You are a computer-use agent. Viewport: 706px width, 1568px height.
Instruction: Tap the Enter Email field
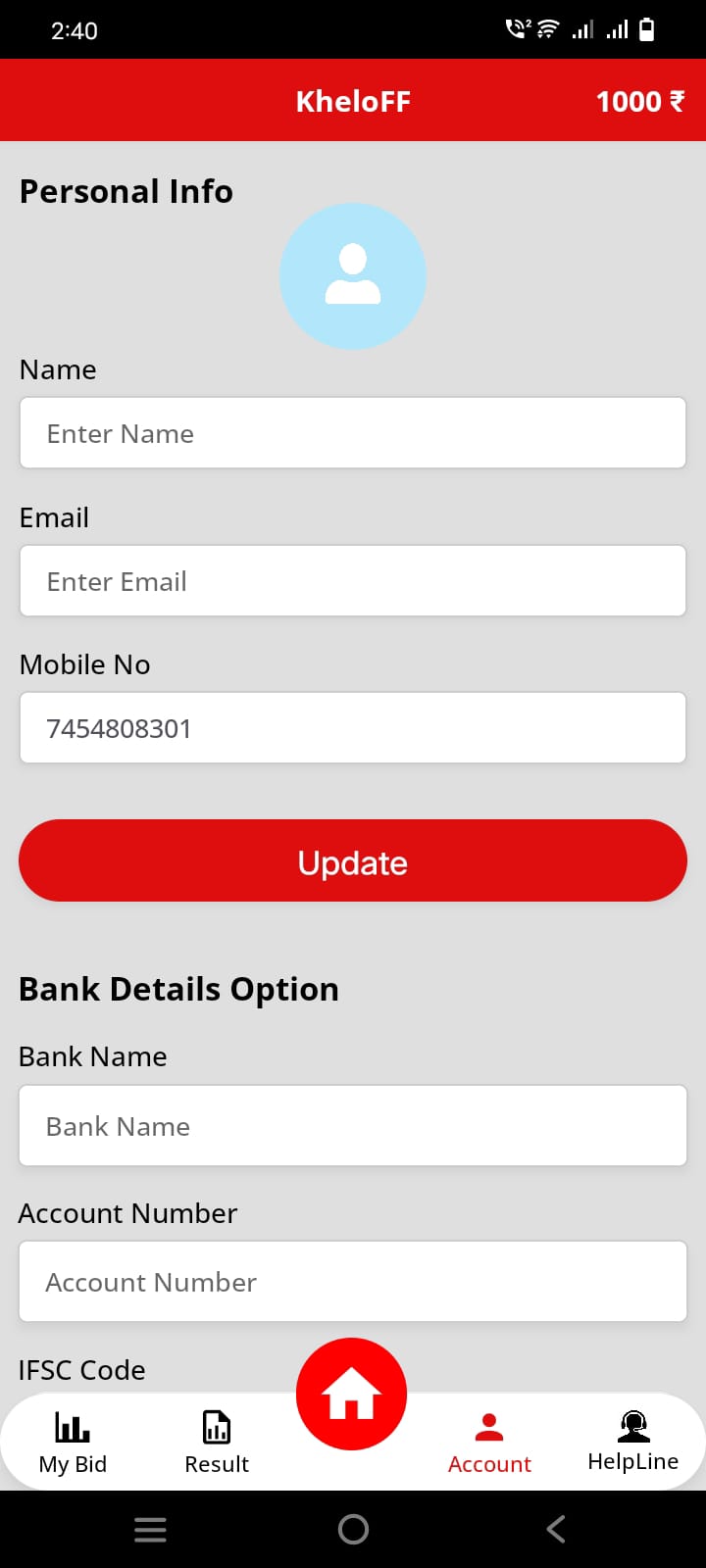click(x=353, y=580)
